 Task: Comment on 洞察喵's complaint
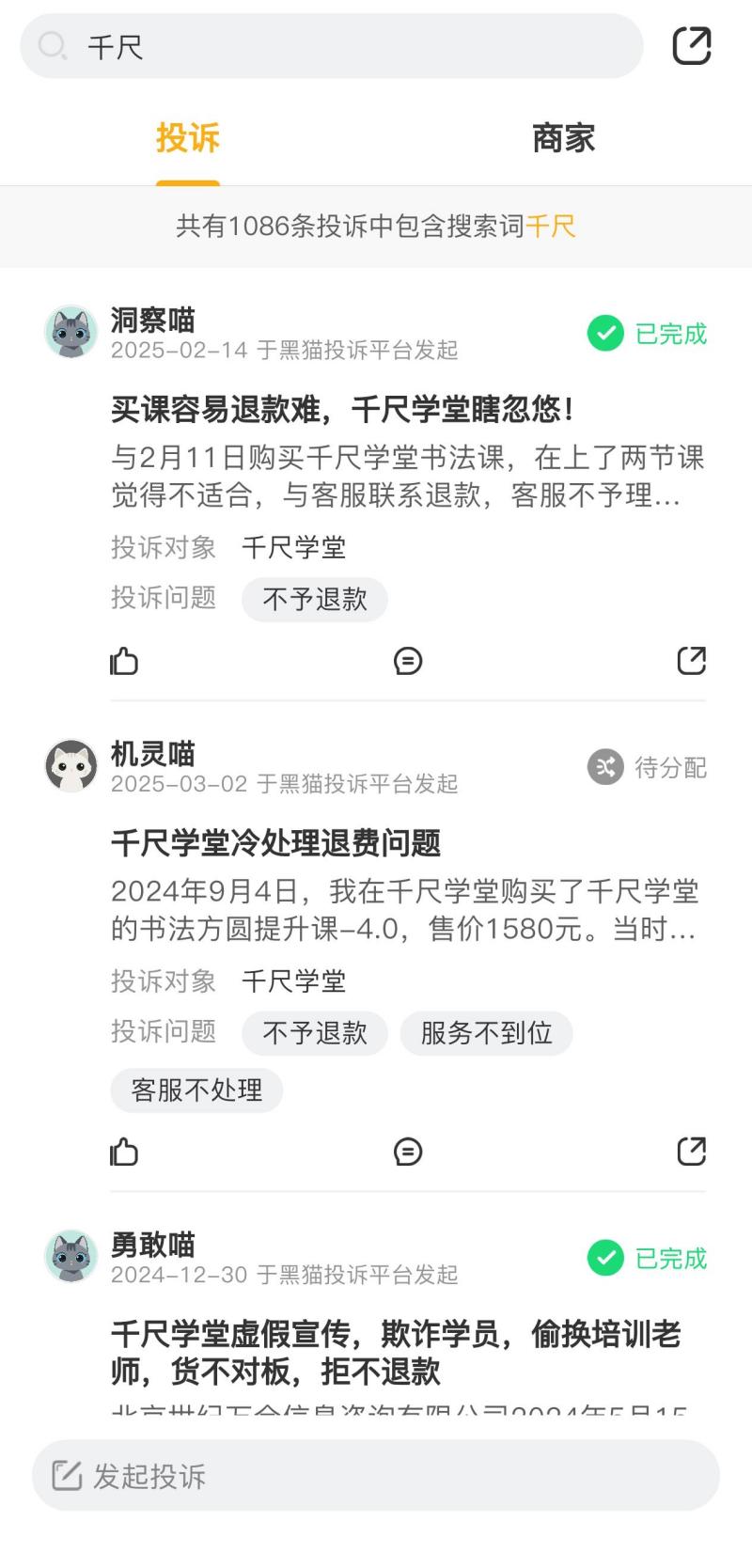(x=408, y=661)
